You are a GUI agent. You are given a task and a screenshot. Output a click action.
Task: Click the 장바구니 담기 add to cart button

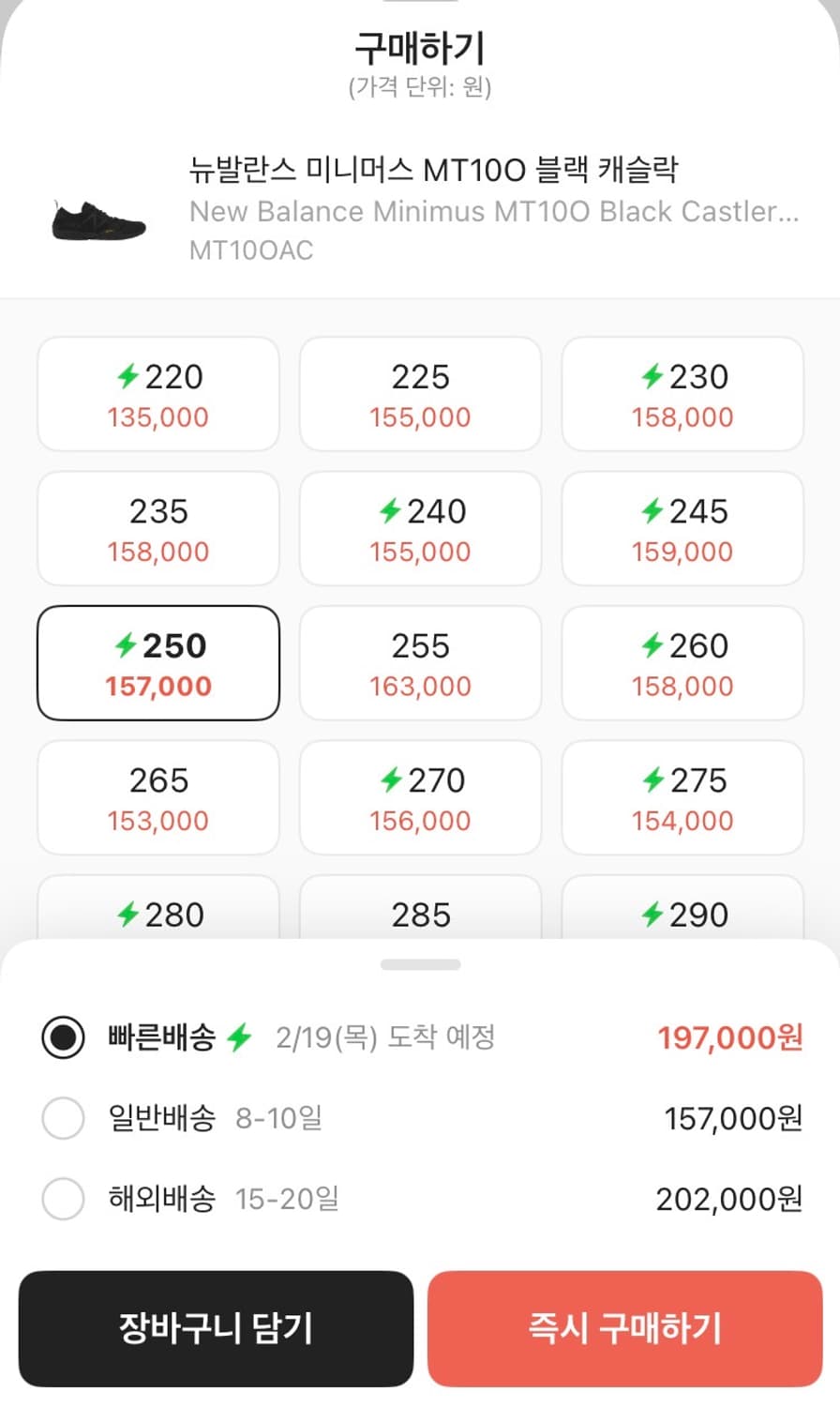[x=217, y=1328]
